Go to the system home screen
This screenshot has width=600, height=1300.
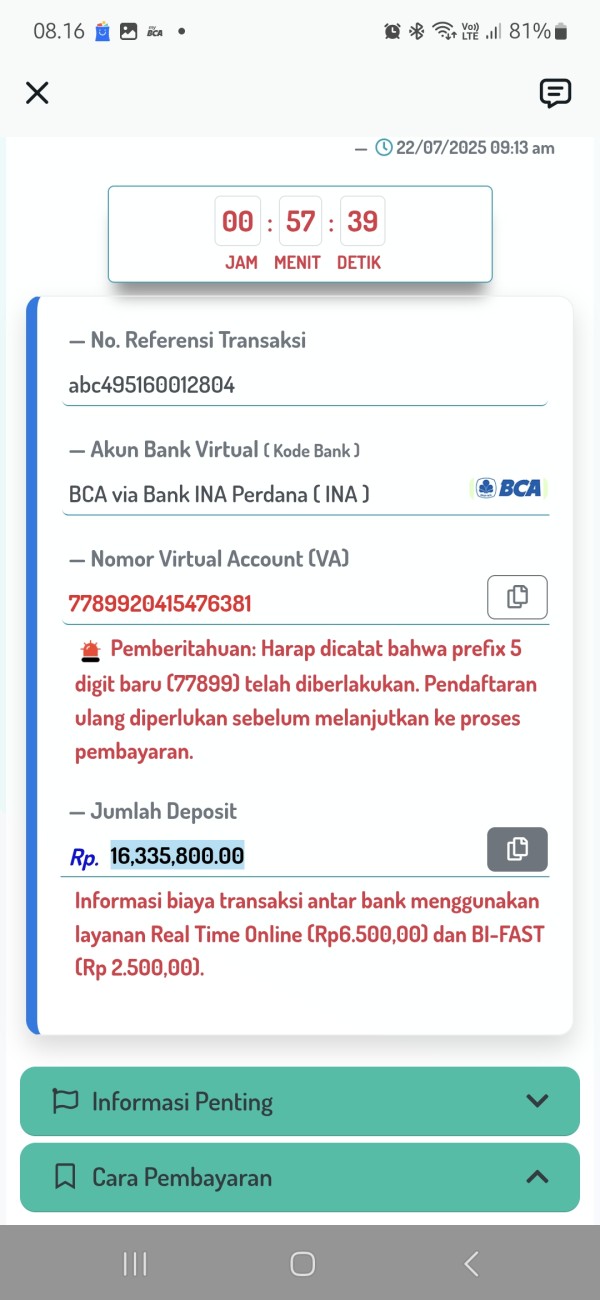(x=302, y=1264)
